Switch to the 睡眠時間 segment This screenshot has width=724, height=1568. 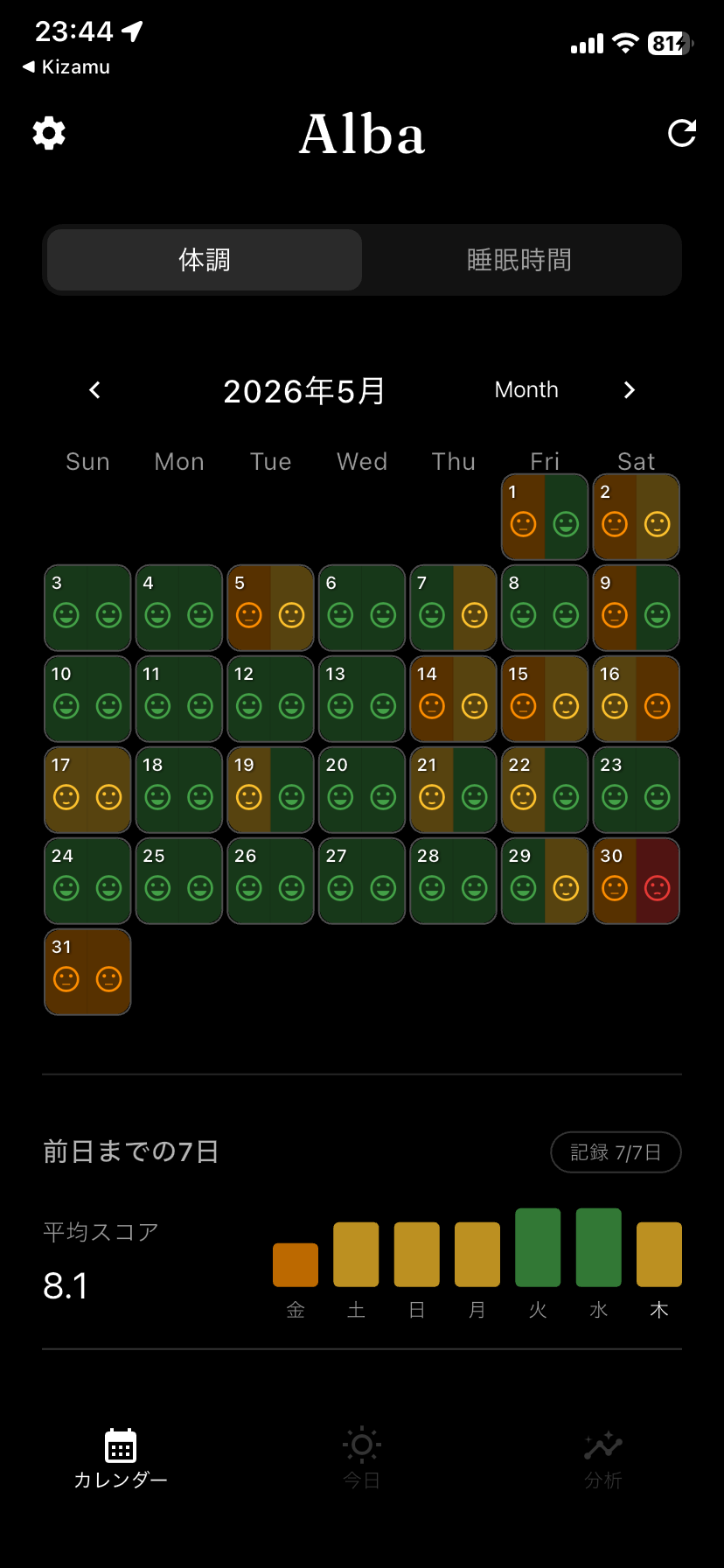[519, 260]
